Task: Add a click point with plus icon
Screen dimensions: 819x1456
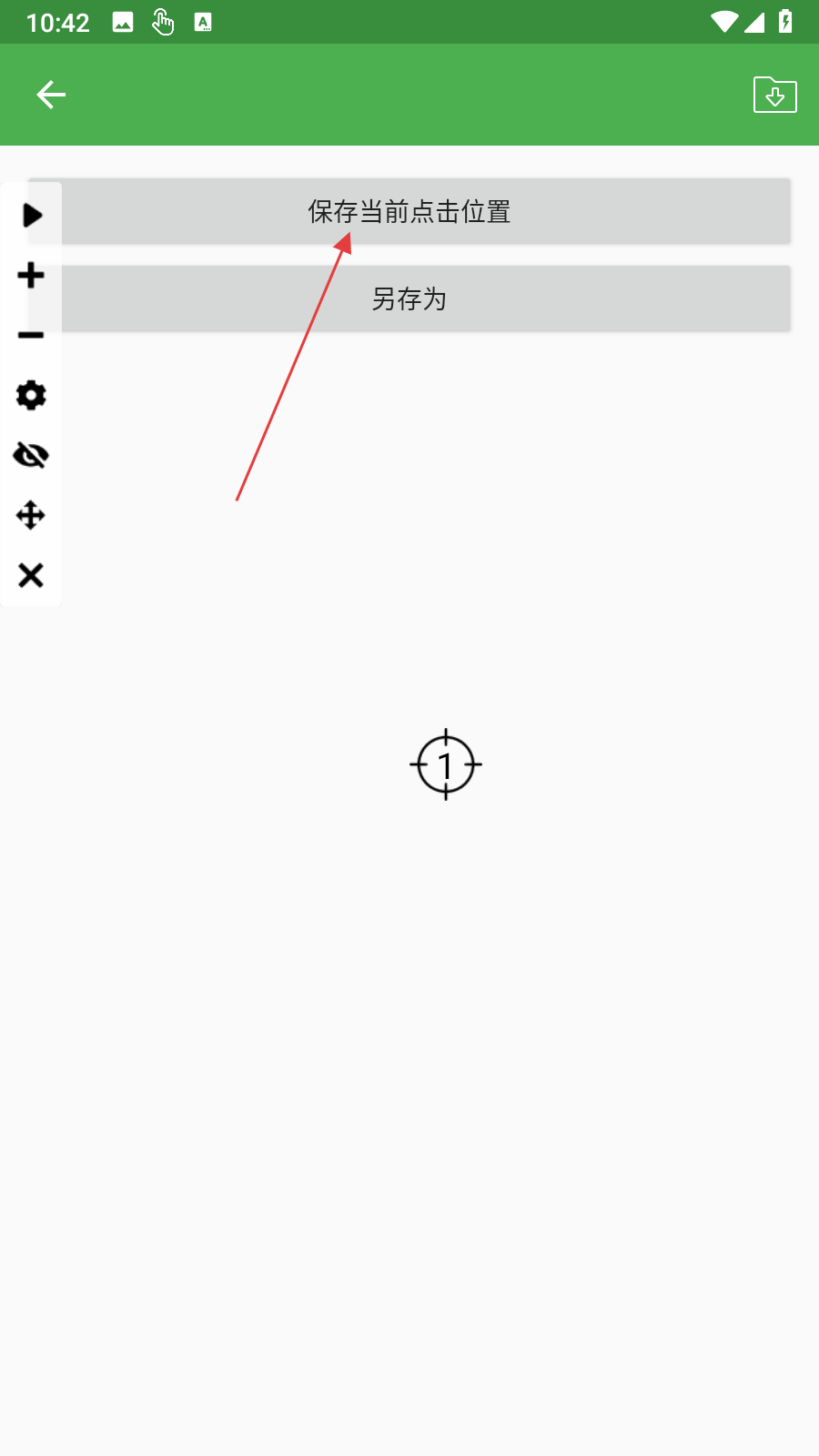Action: coord(31,276)
